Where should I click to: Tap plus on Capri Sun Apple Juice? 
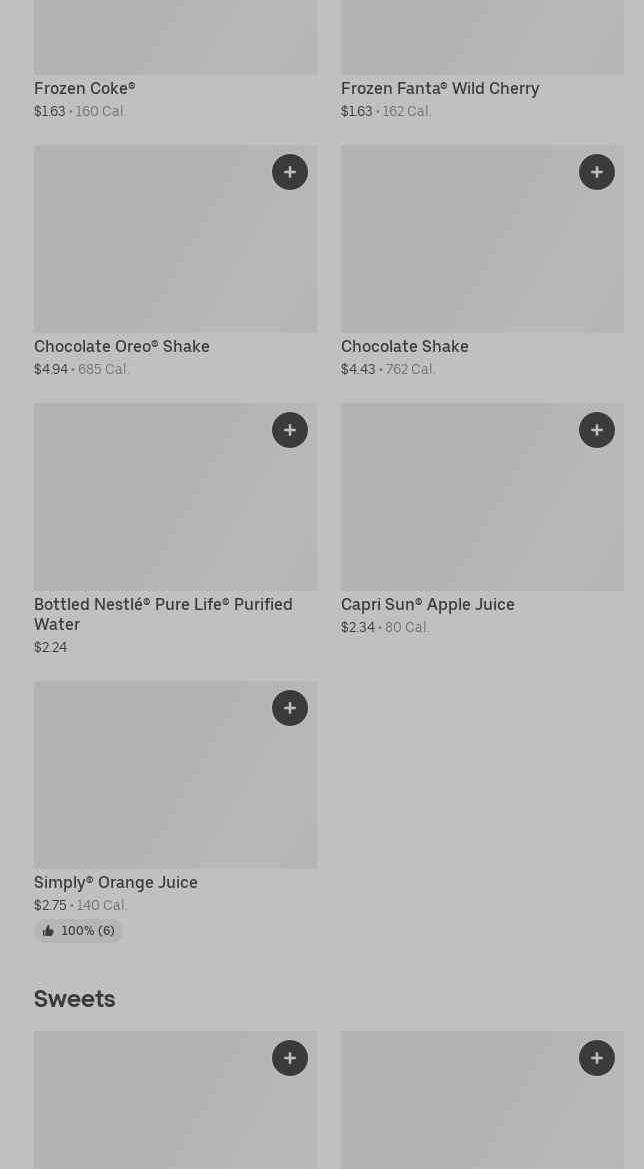tap(597, 430)
